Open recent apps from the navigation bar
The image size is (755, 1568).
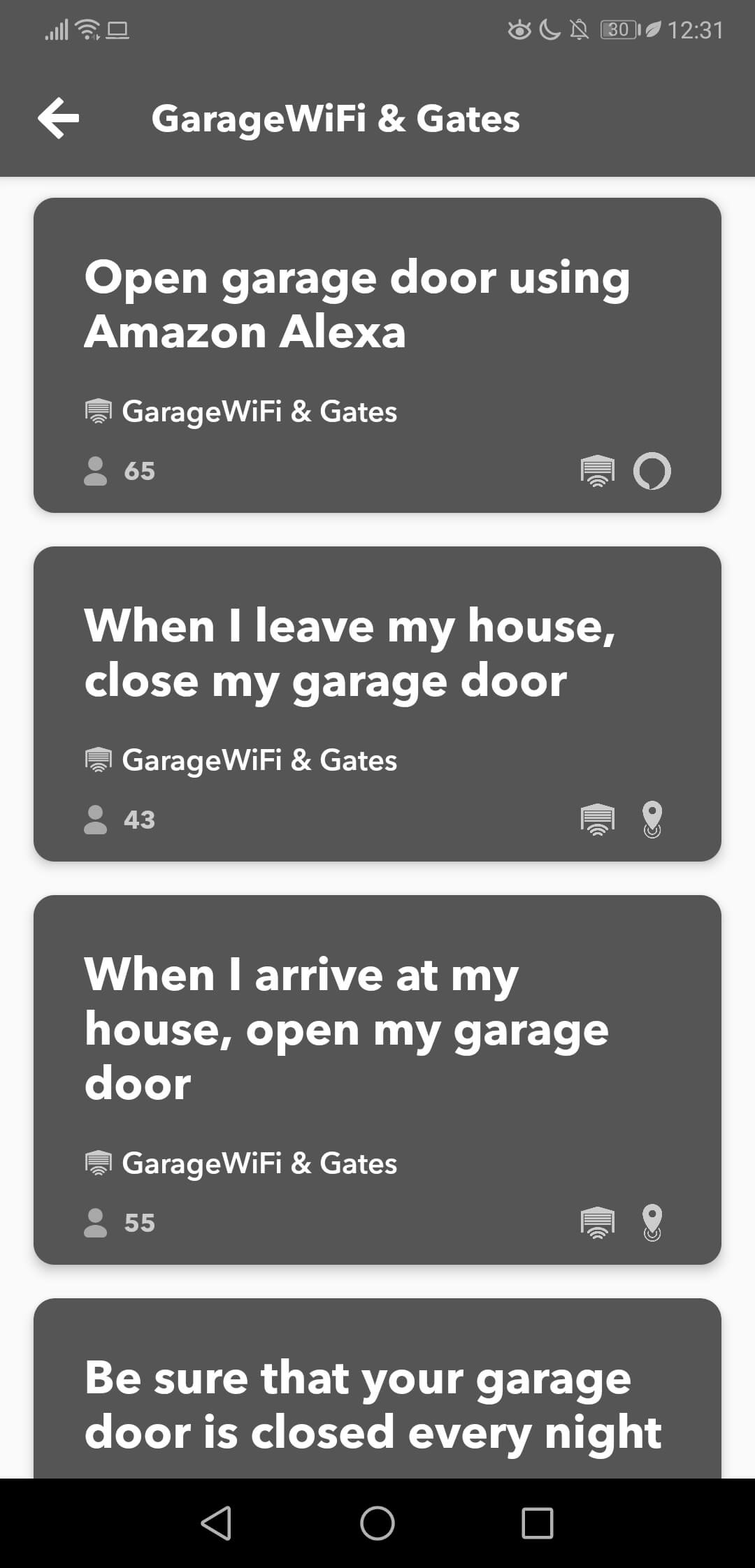tap(538, 1523)
